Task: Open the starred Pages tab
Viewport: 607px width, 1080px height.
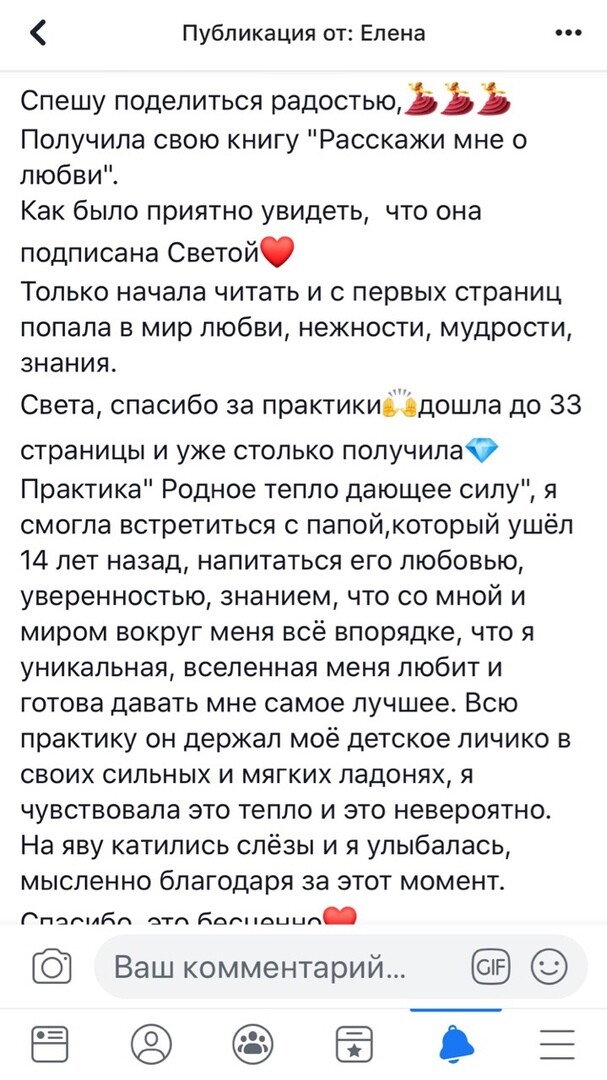Action: (x=354, y=1045)
